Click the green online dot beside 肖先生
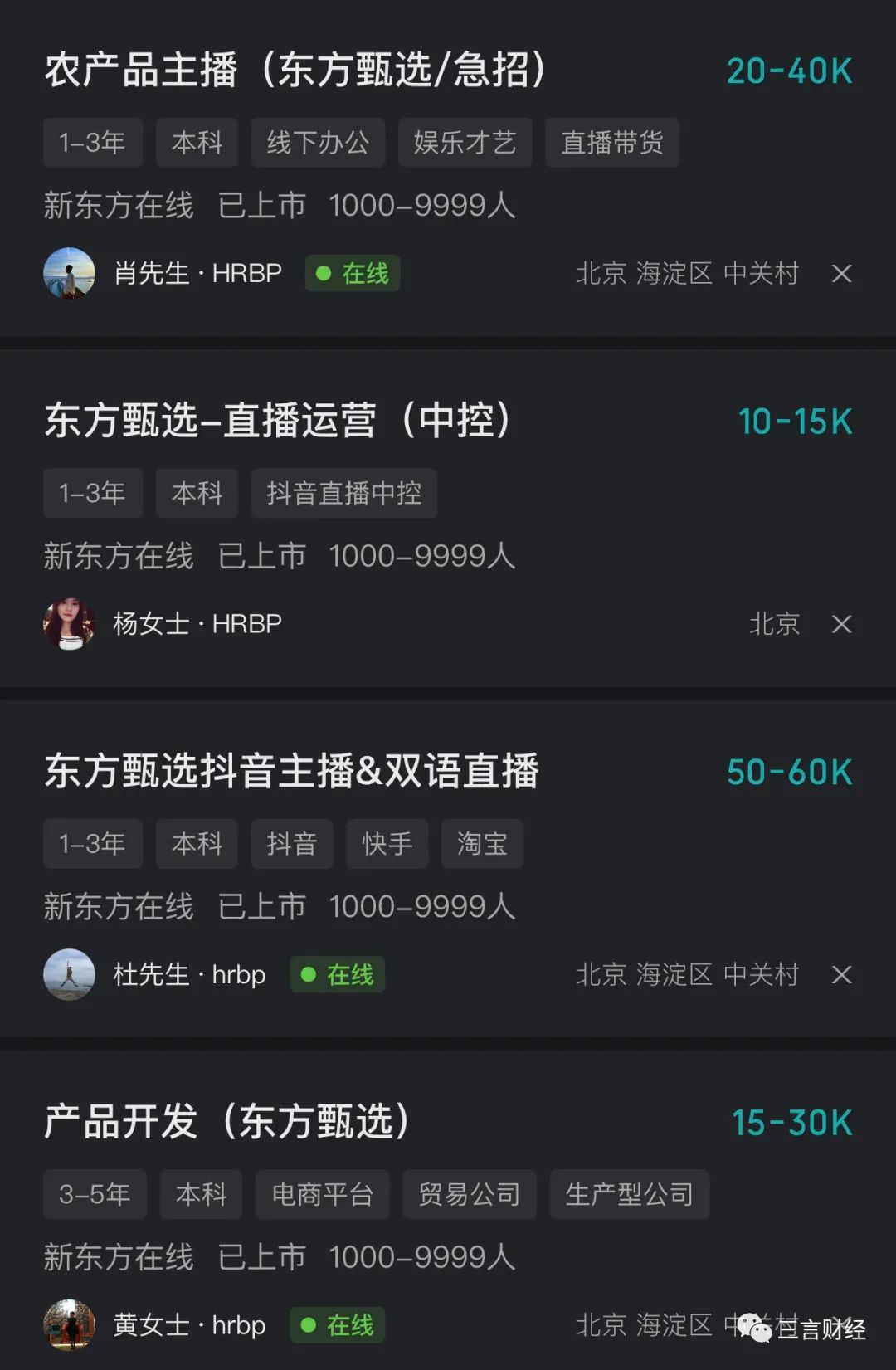896x1370 pixels. pos(324,274)
